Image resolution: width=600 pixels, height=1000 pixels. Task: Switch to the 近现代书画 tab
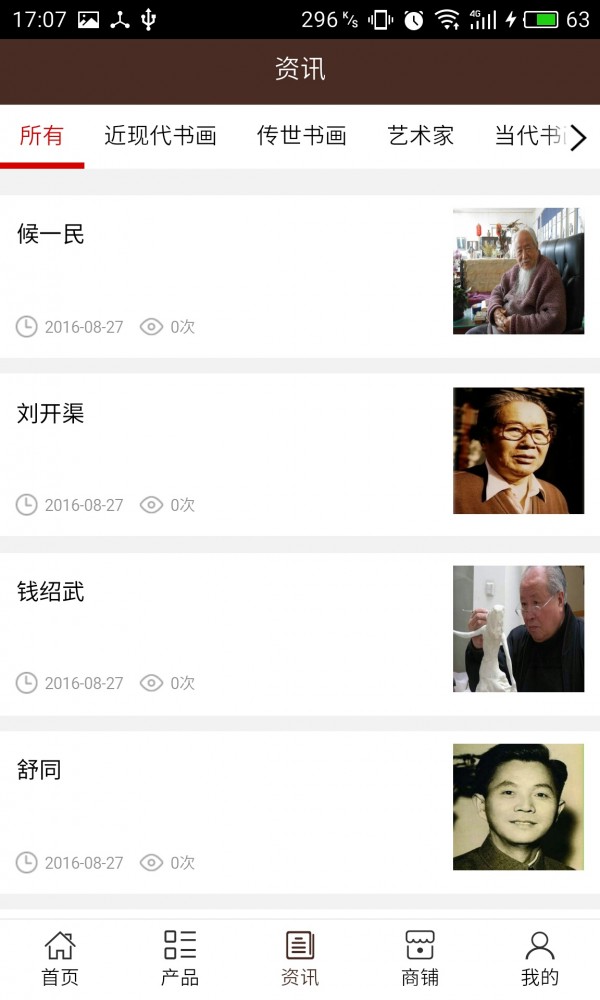coord(160,137)
